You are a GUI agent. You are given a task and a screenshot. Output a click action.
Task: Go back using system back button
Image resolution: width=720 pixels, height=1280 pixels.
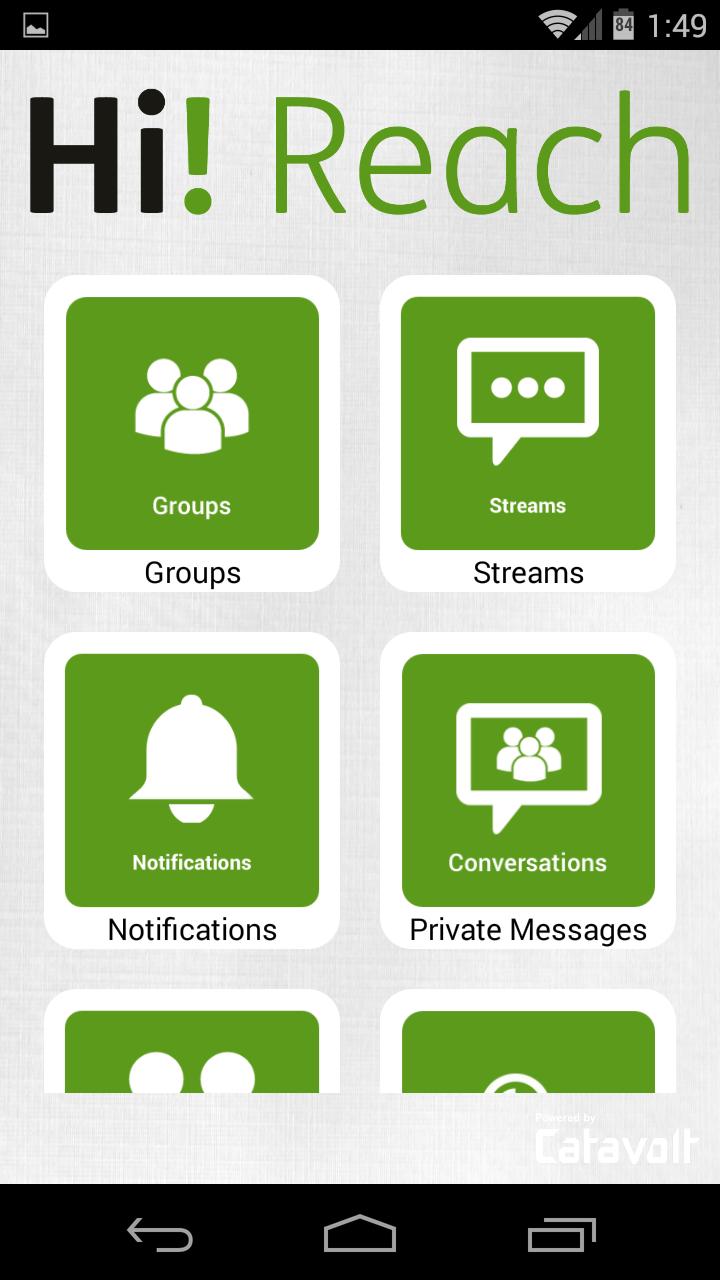160,1233
